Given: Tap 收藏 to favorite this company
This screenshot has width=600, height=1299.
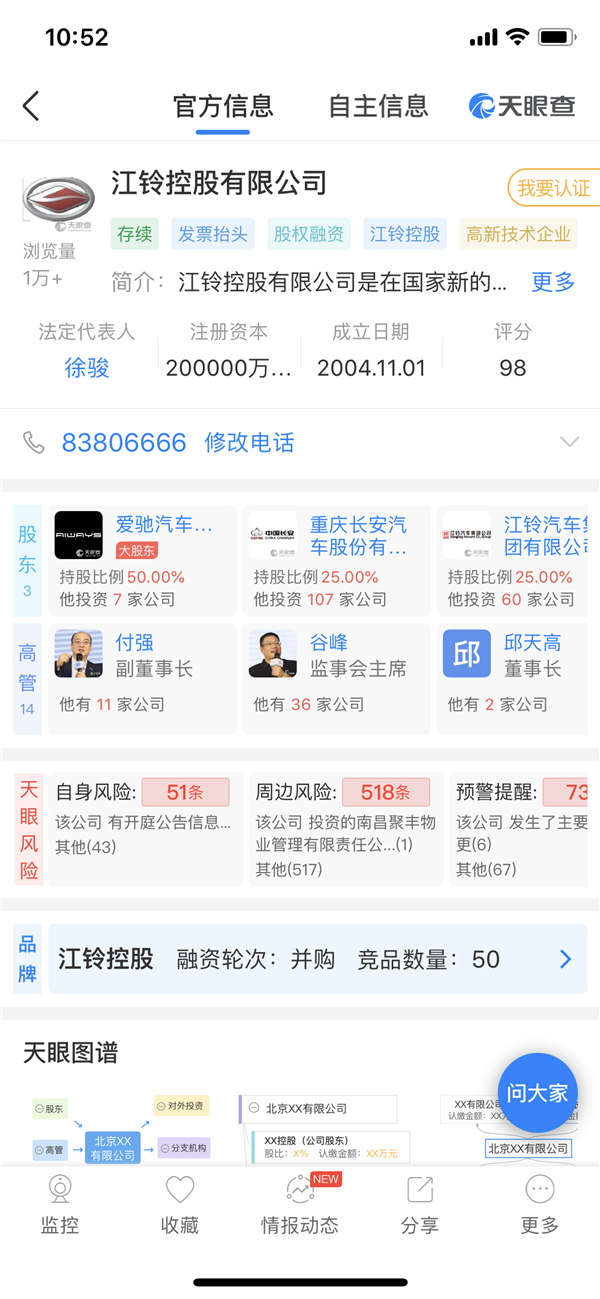Looking at the screenshot, I should pos(180,1204).
